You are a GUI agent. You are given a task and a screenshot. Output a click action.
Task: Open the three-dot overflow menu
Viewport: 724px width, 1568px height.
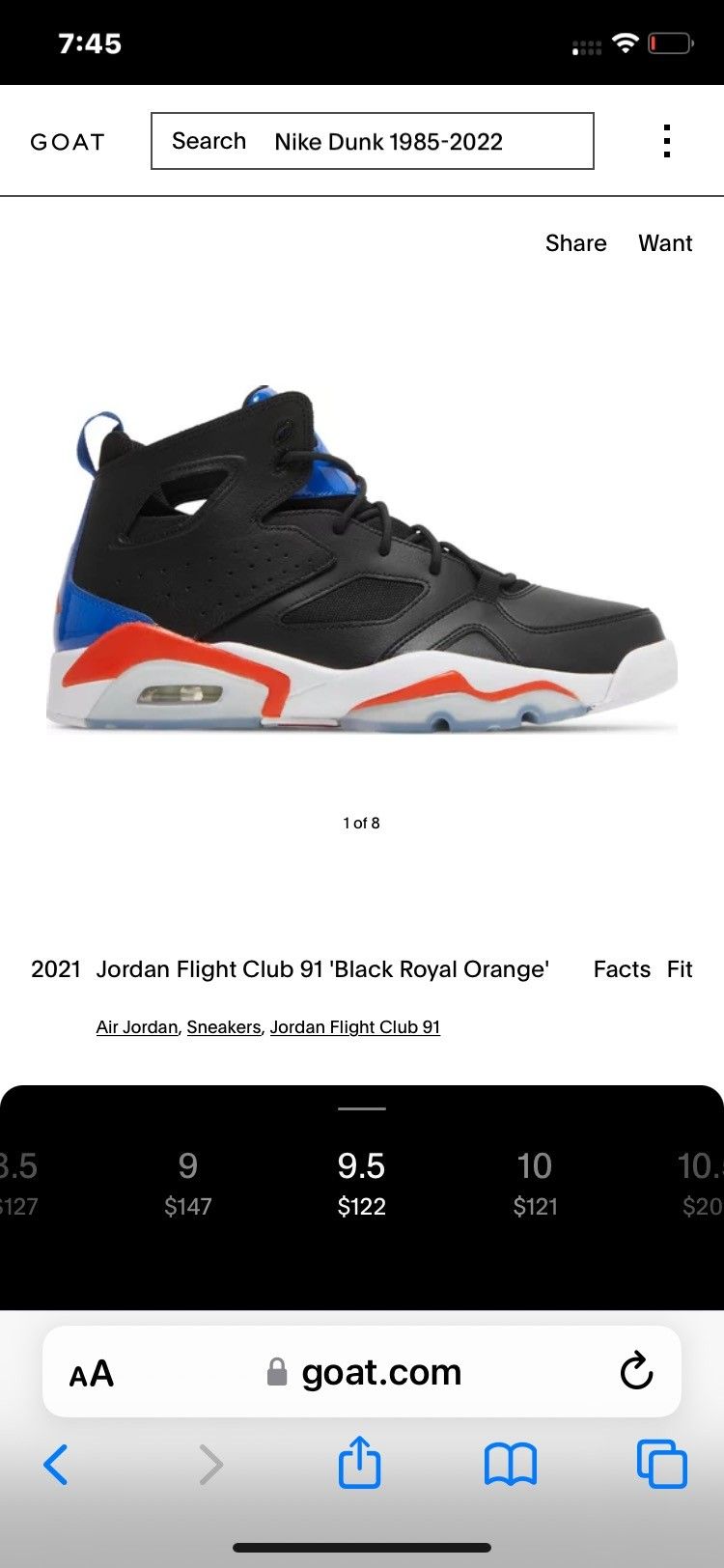point(666,141)
